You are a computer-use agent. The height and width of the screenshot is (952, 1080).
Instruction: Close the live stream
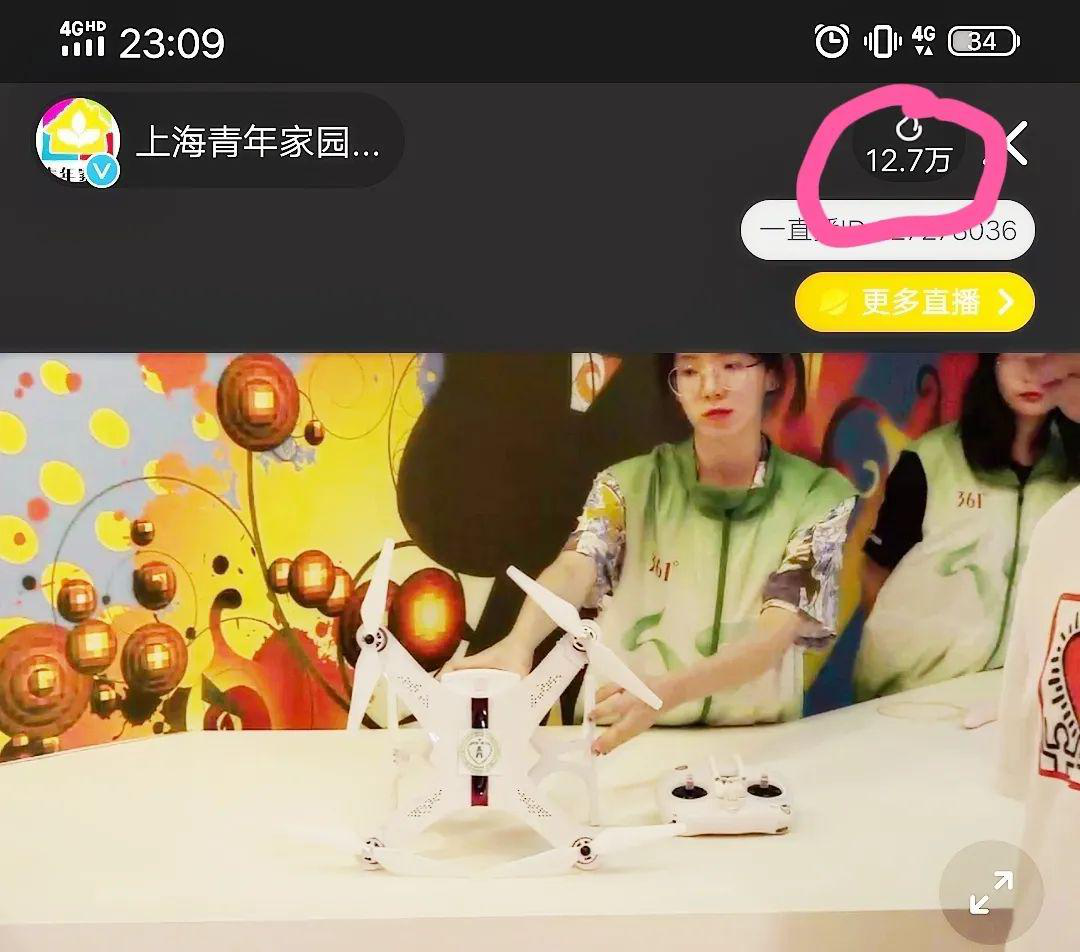pos(1016,144)
